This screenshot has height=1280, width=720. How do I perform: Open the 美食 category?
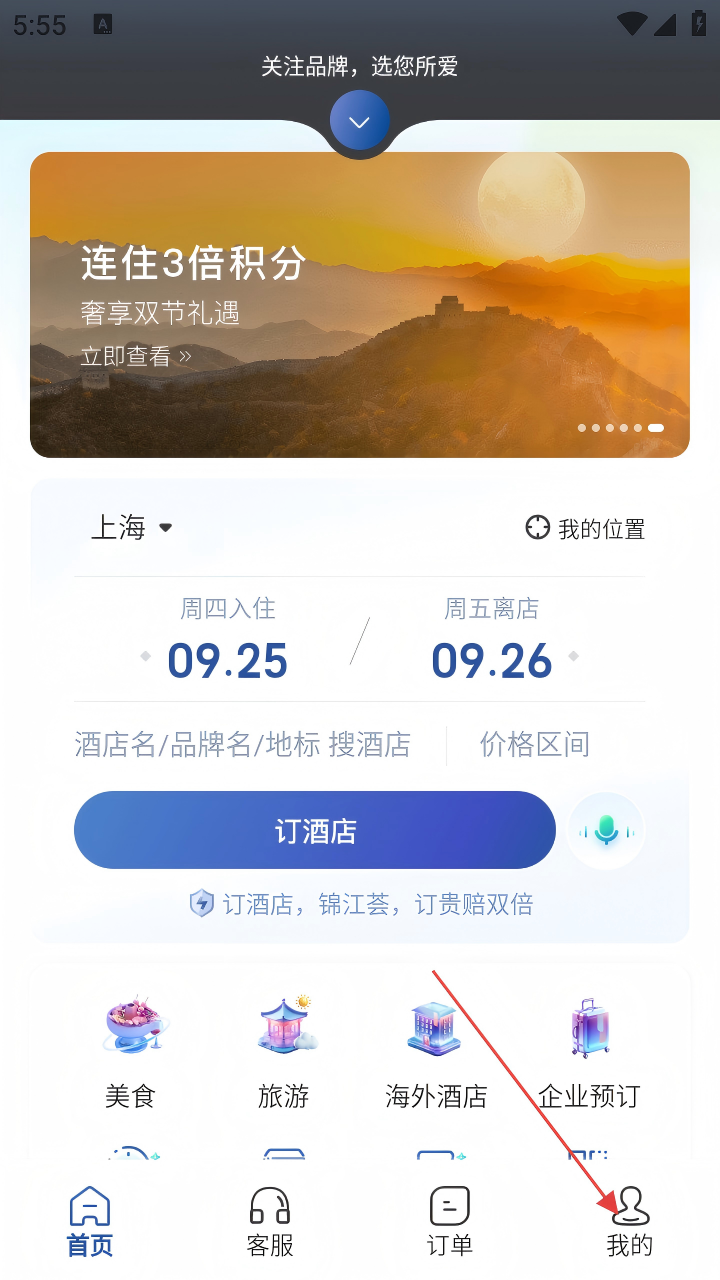click(x=131, y=1051)
